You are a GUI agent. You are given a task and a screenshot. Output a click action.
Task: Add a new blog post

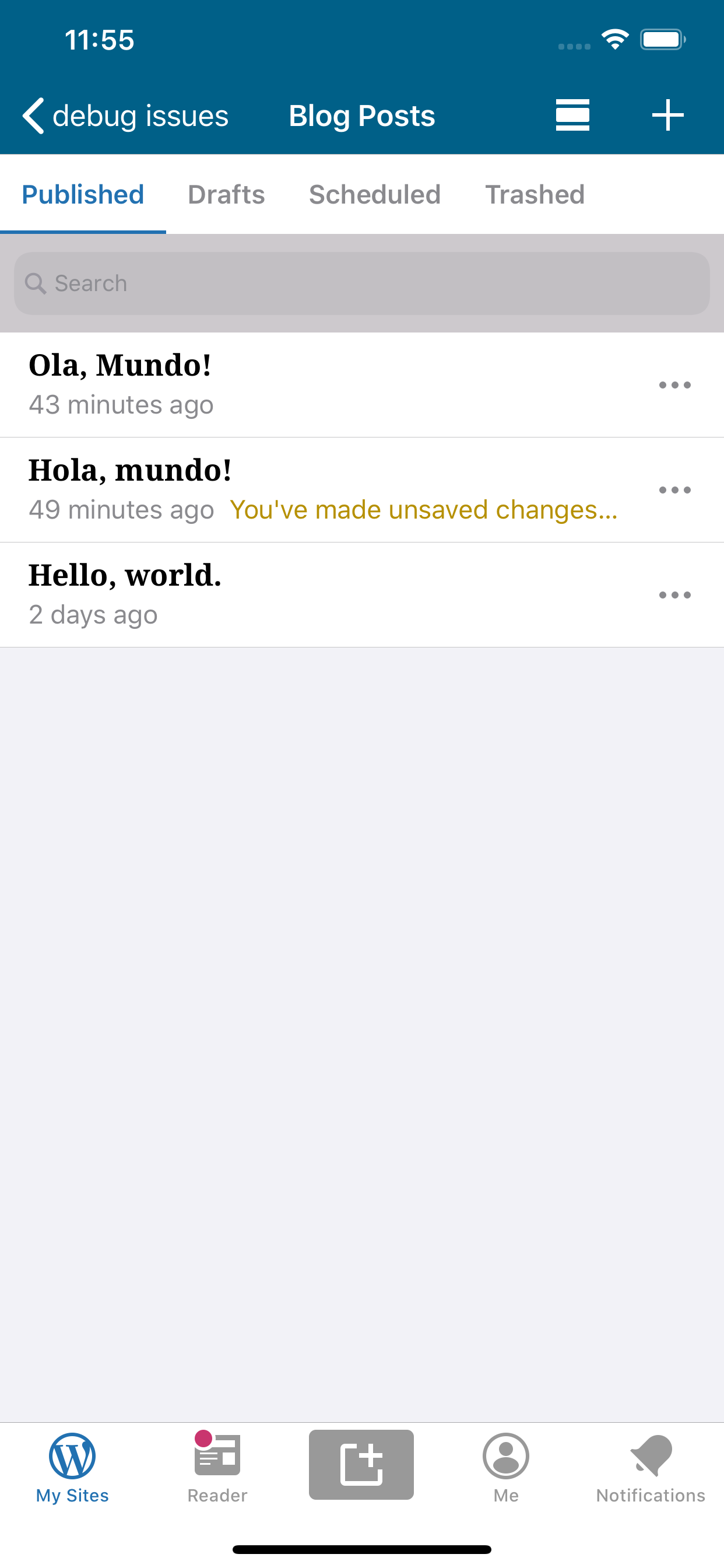click(667, 115)
